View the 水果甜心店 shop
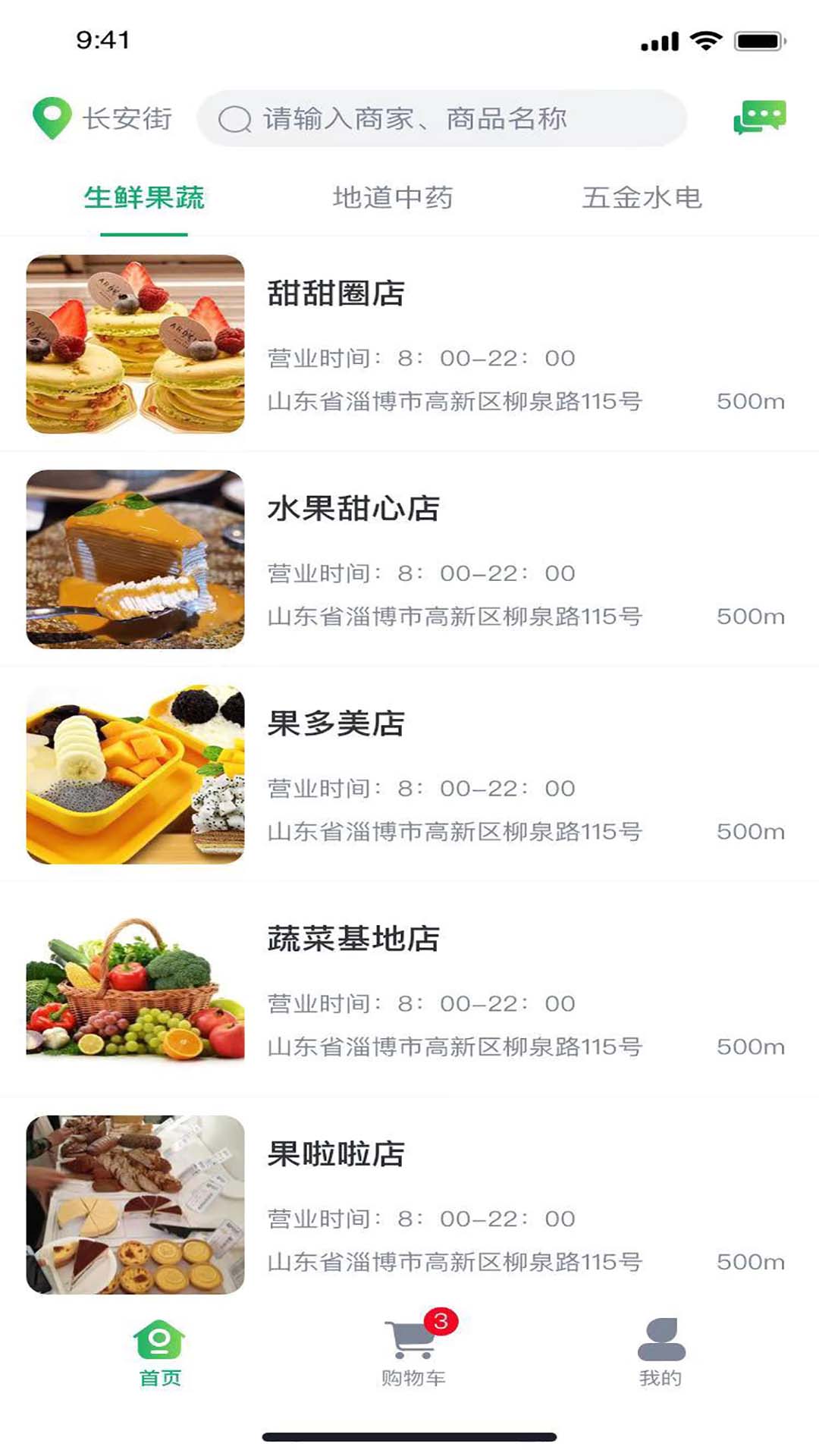 (x=409, y=559)
